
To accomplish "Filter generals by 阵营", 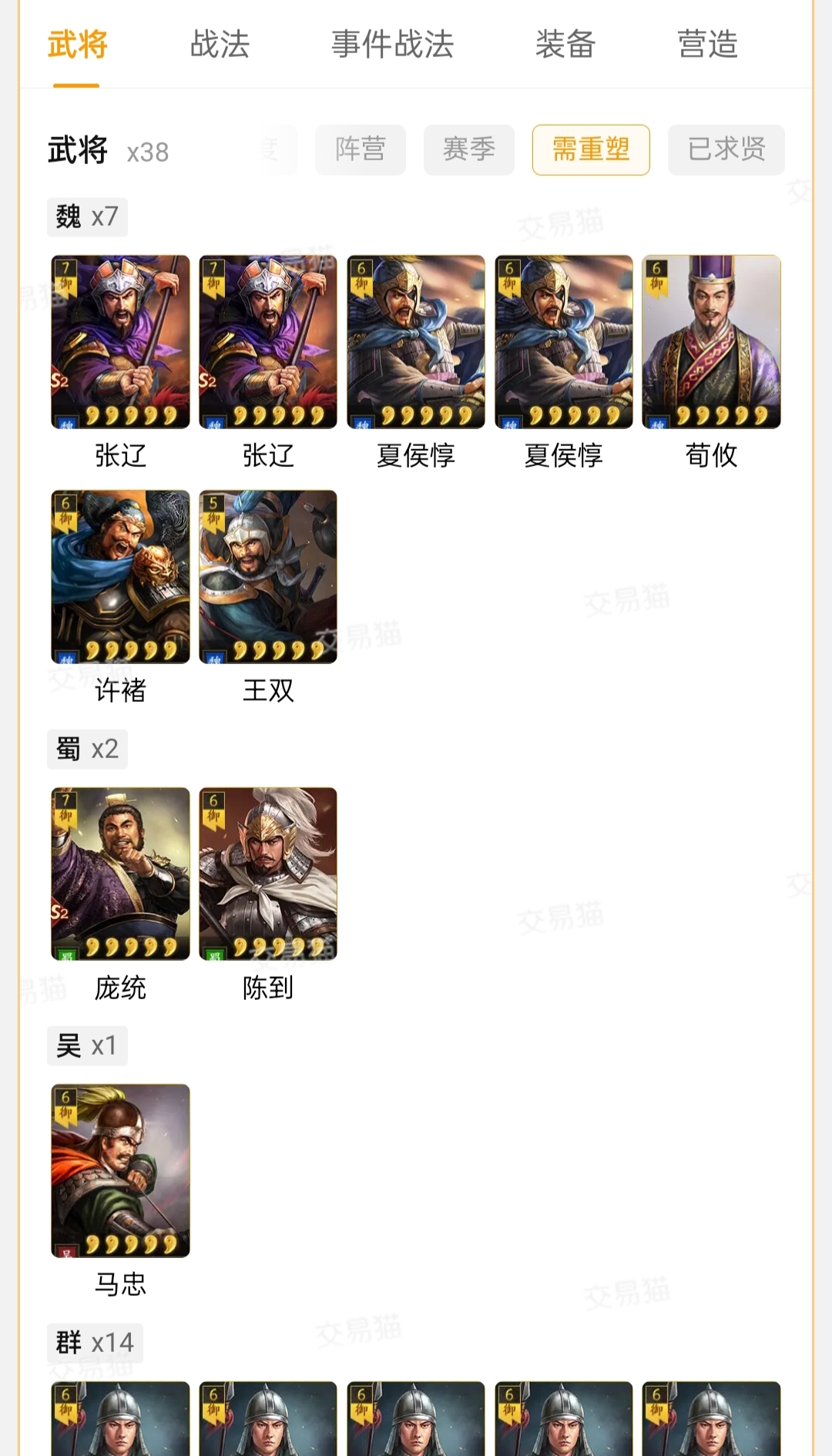I will (361, 149).
